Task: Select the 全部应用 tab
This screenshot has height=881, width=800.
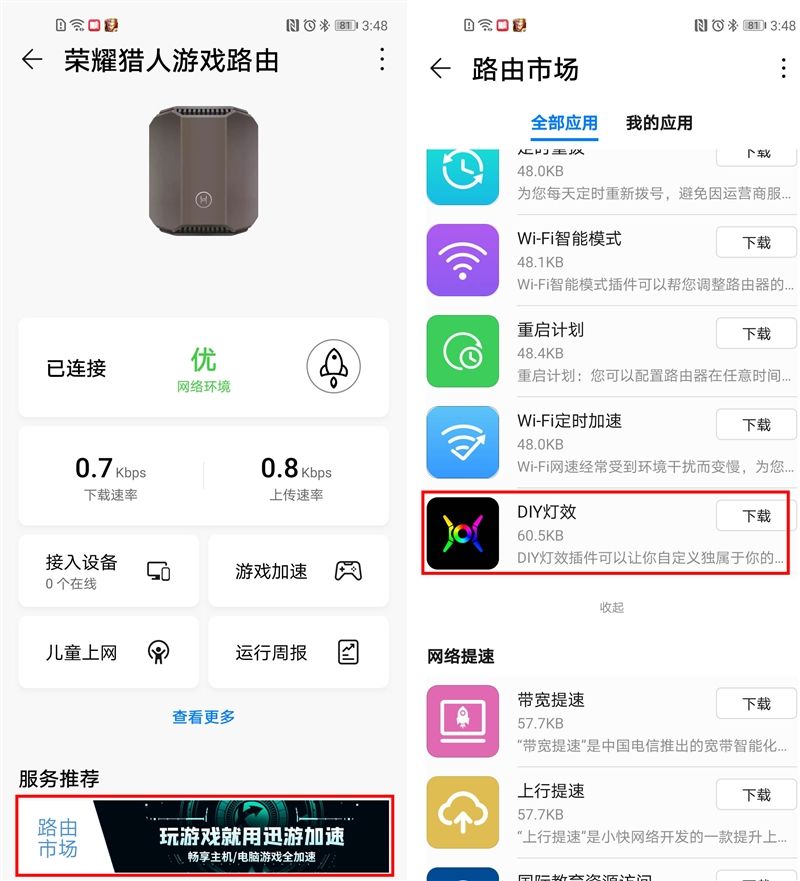Action: [564, 123]
